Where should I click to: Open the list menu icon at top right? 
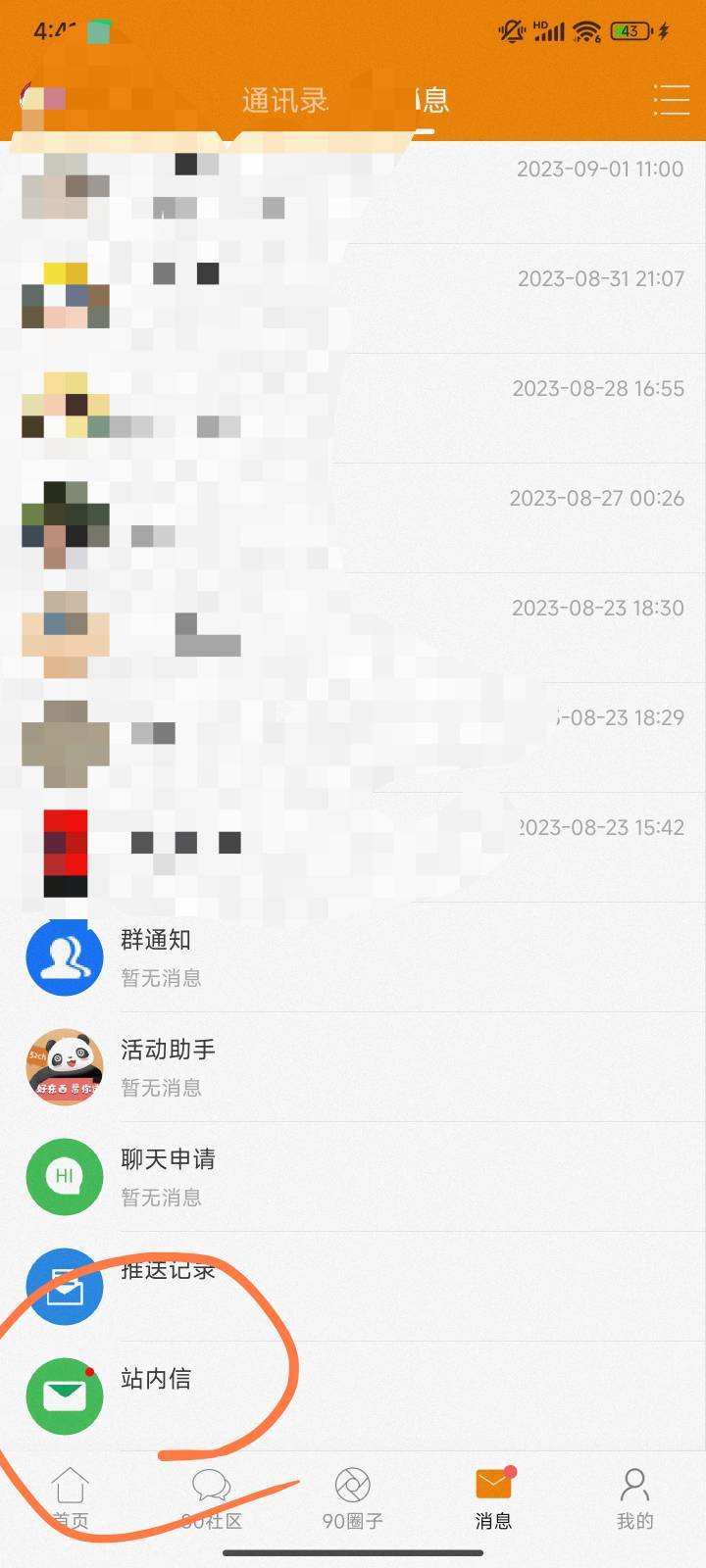pos(672,100)
